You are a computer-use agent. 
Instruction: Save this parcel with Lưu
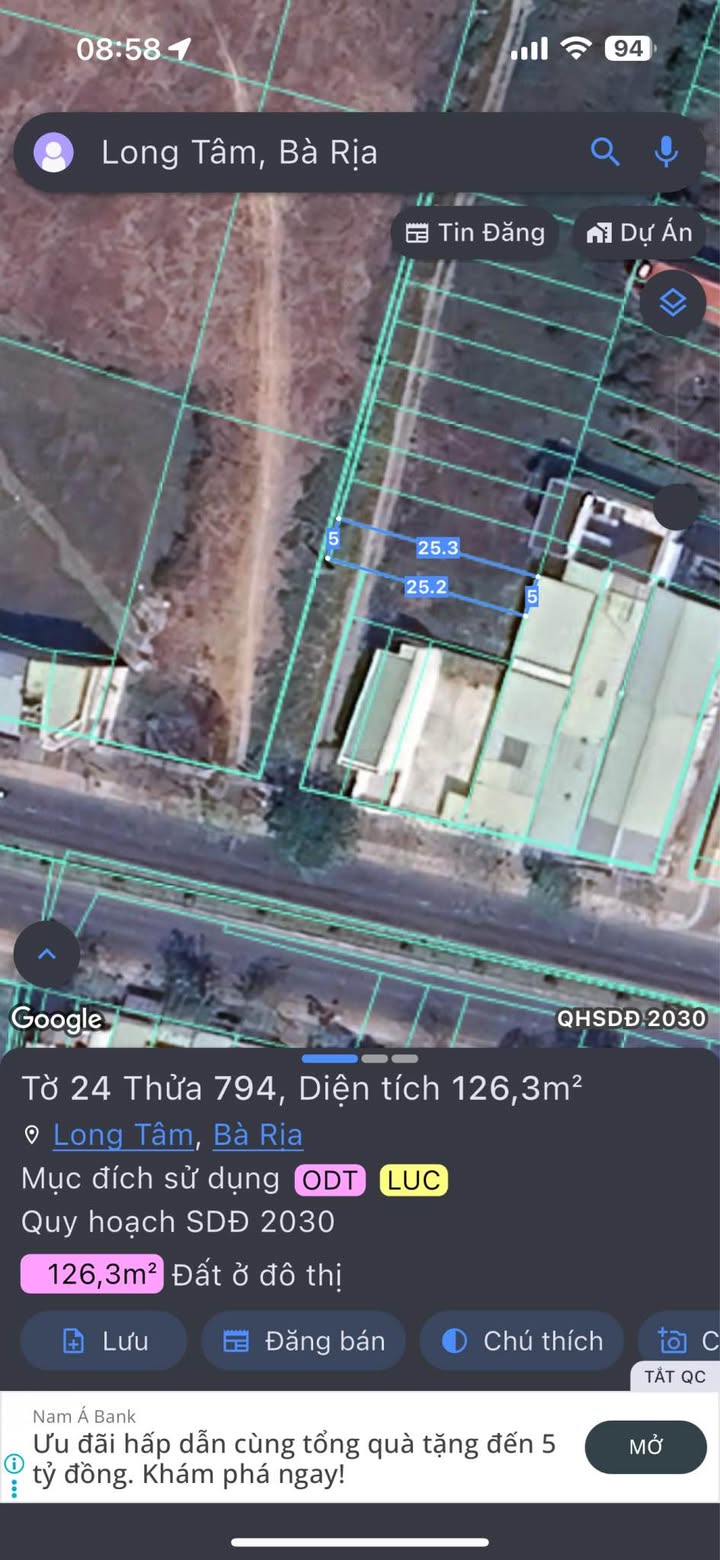point(104,1341)
